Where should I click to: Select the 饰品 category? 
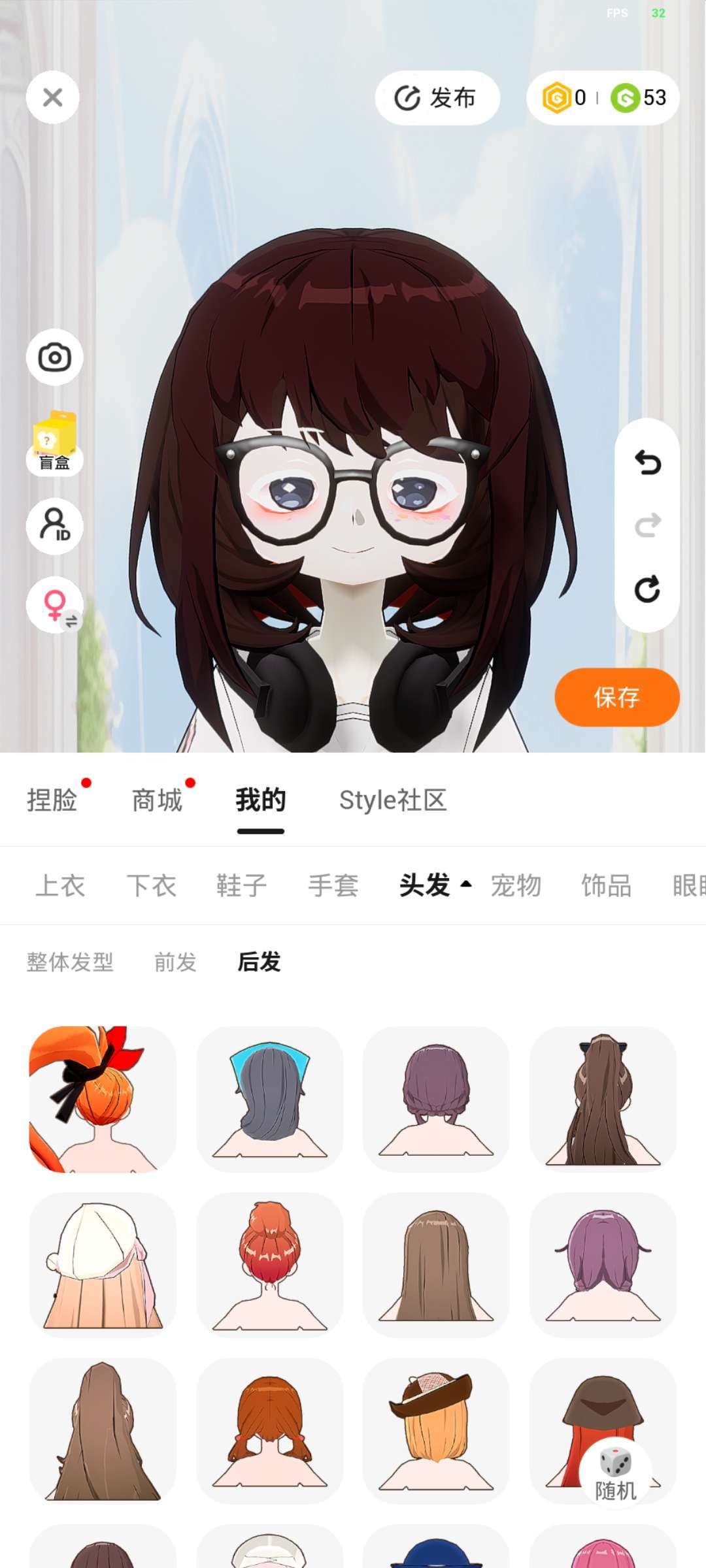coord(607,886)
